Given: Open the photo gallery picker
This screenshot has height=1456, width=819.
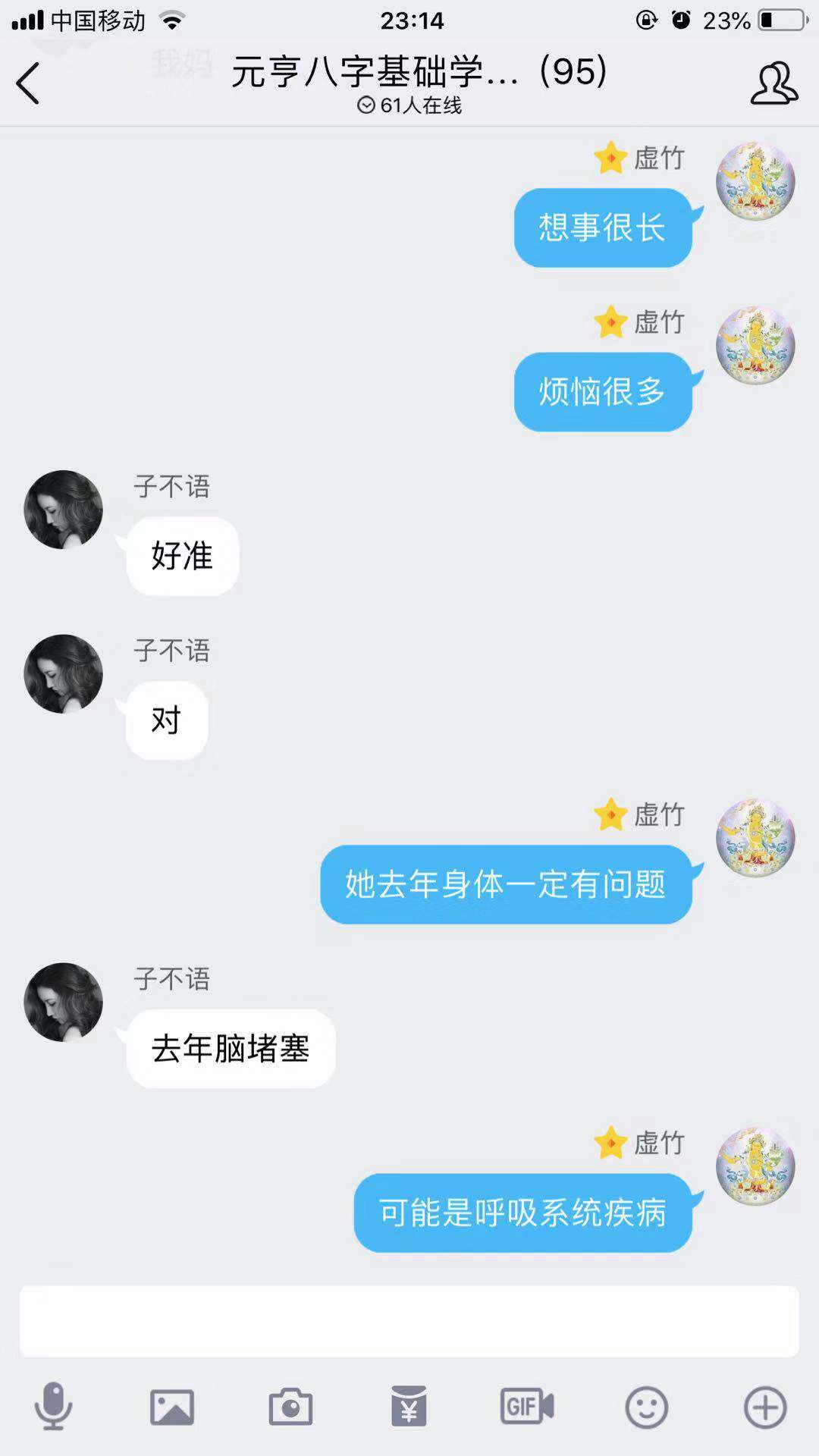Looking at the screenshot, I should pos(172,1407).
